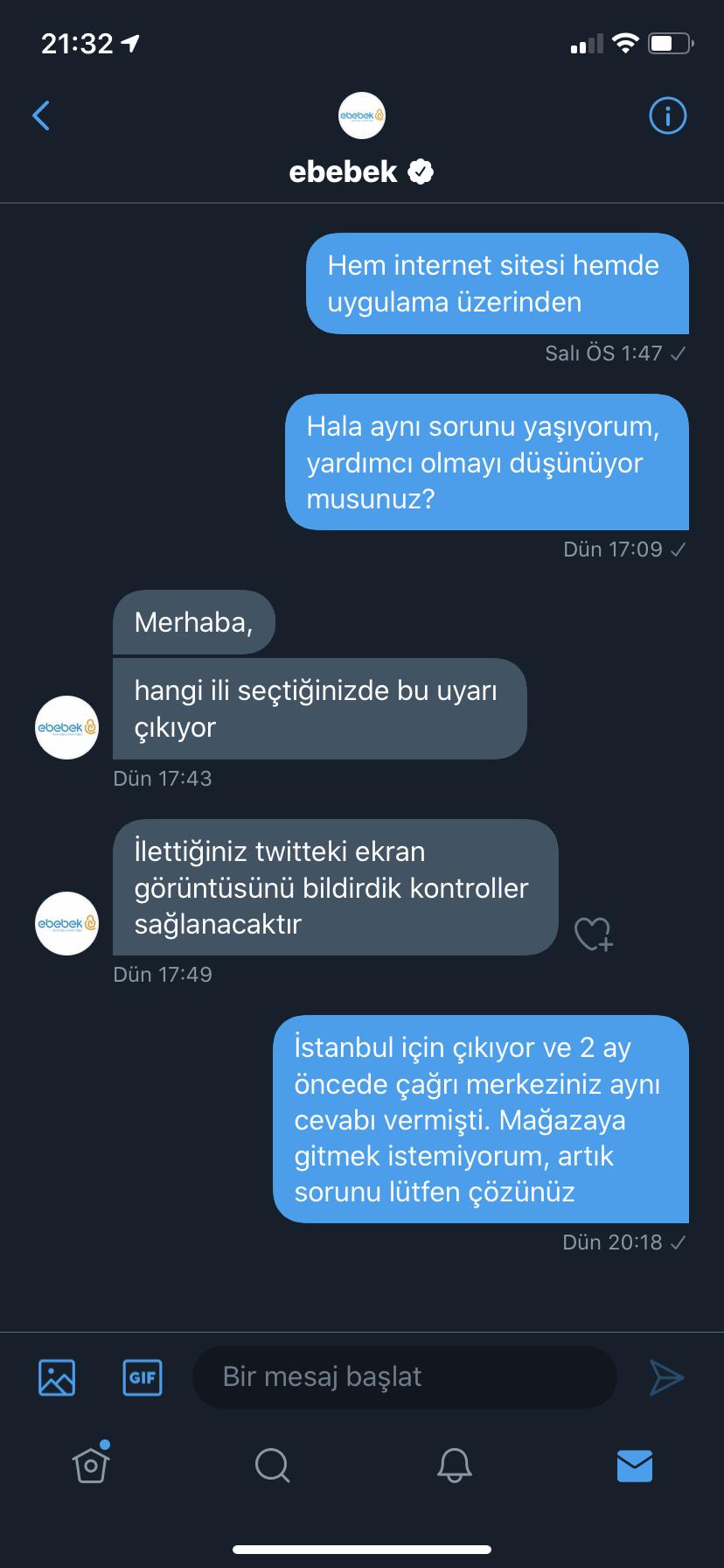Focus the 'Bir mesaj başlat' field
The width and height of the screenshot is (724, 1568).
(404, 1377)
